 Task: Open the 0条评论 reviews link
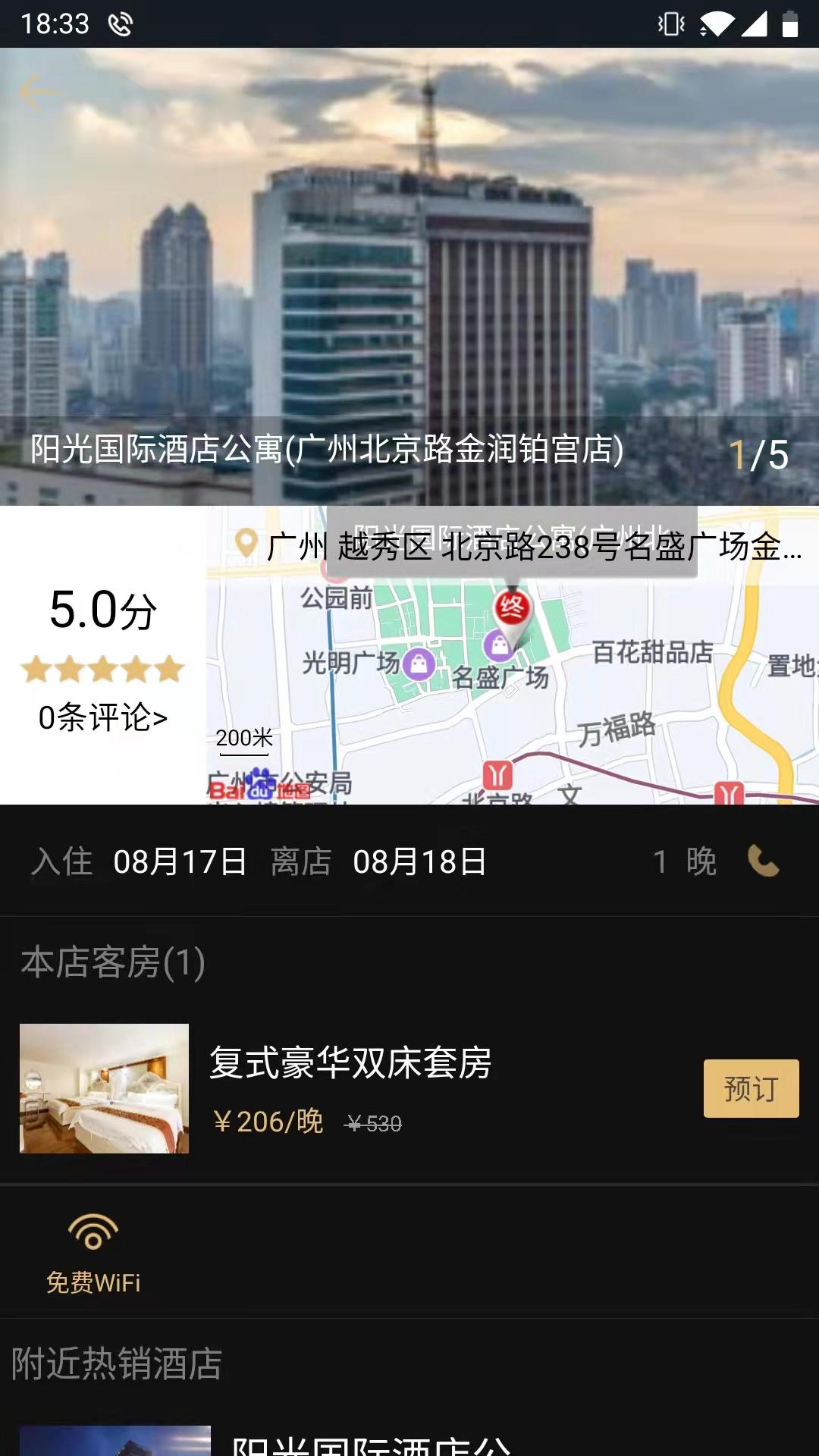(101, 716)
